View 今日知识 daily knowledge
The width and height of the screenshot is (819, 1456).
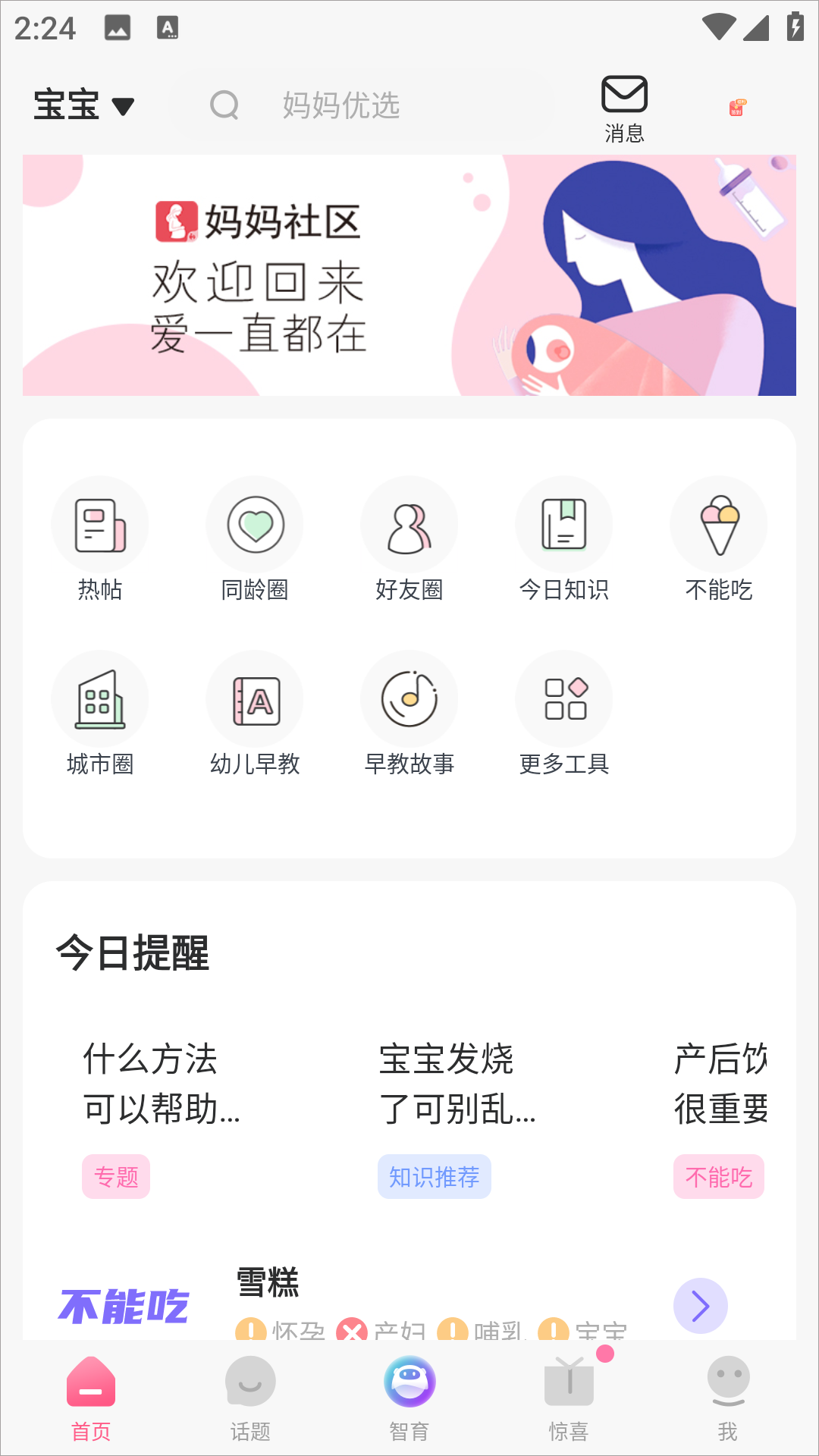[x=564, y=538]
